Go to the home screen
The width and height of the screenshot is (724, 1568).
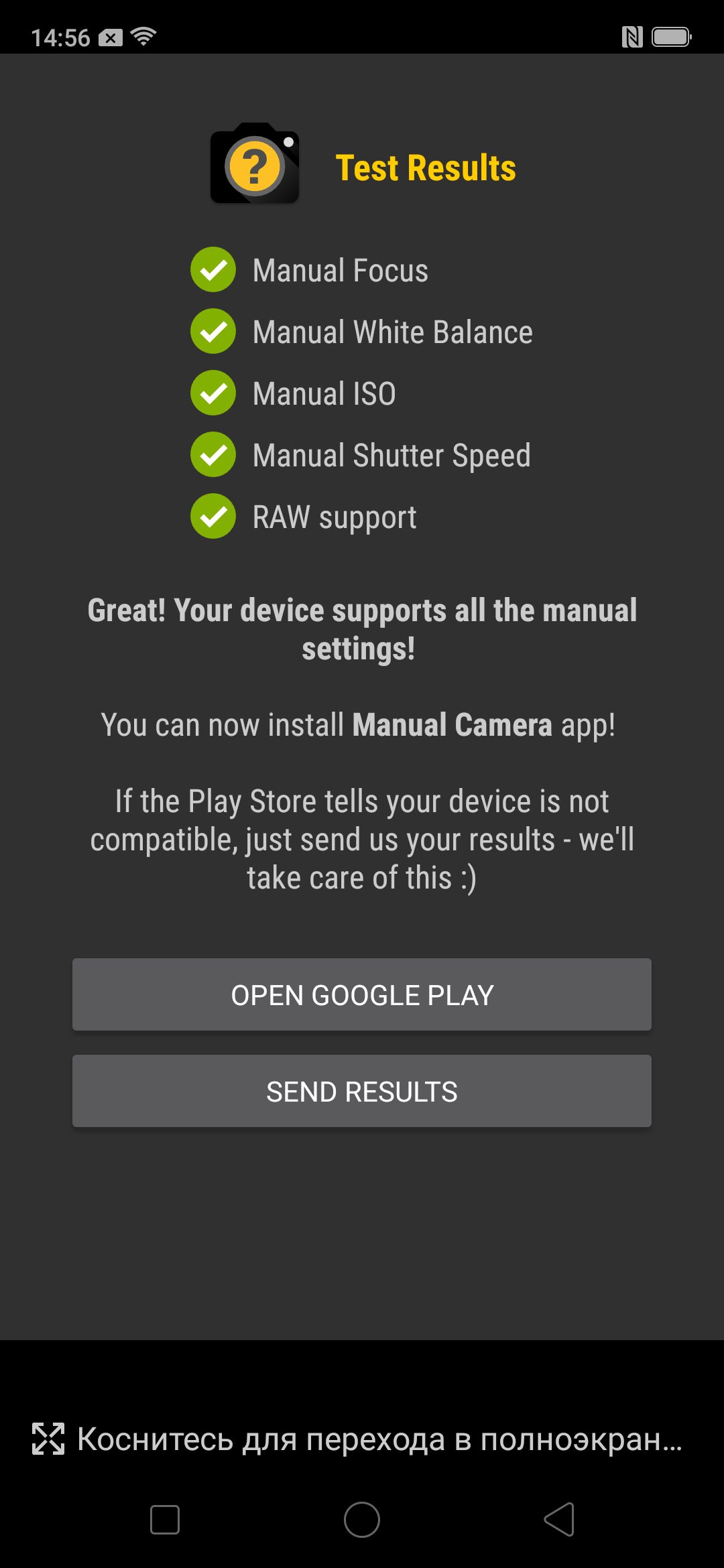362,1519
